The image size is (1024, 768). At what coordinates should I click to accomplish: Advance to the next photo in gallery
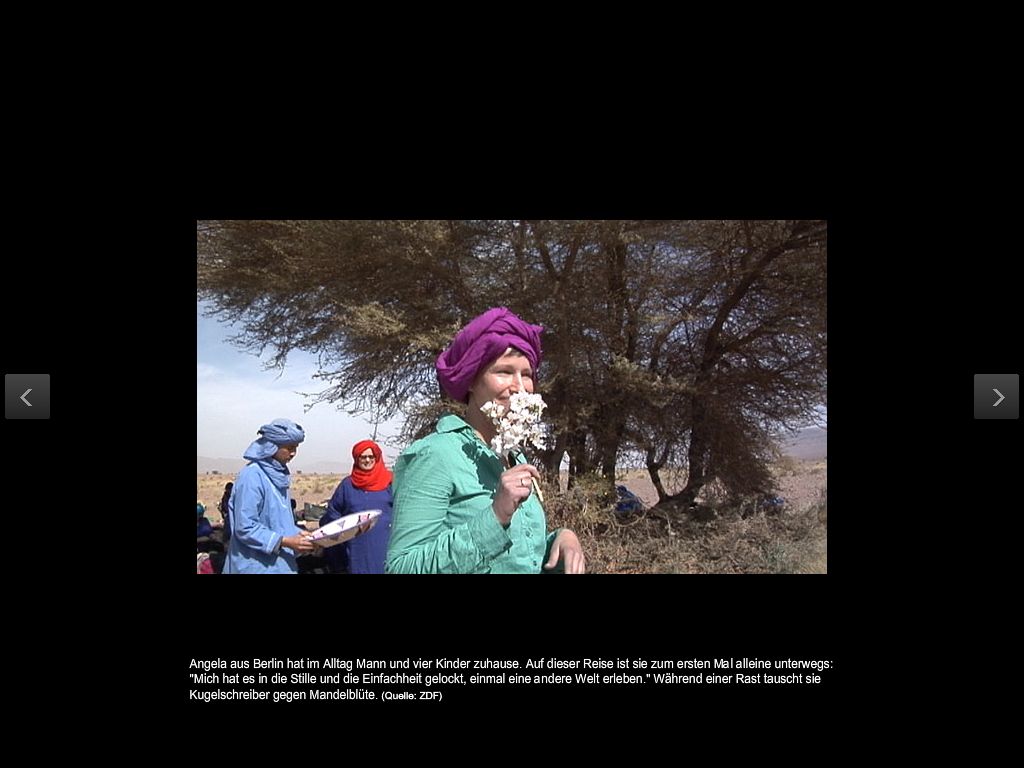point(996,397)
